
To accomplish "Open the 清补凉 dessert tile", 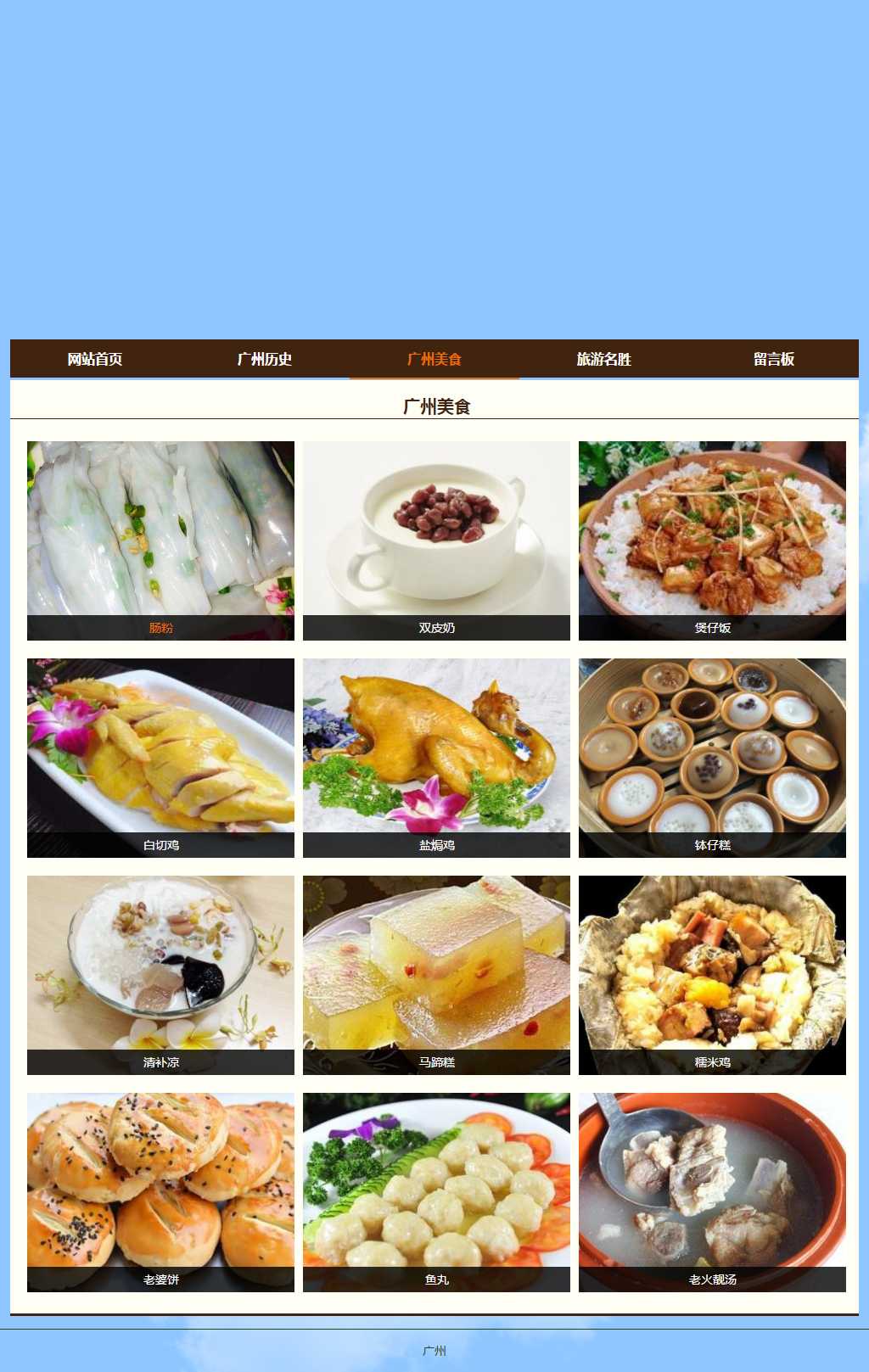I will click(160, 974).
